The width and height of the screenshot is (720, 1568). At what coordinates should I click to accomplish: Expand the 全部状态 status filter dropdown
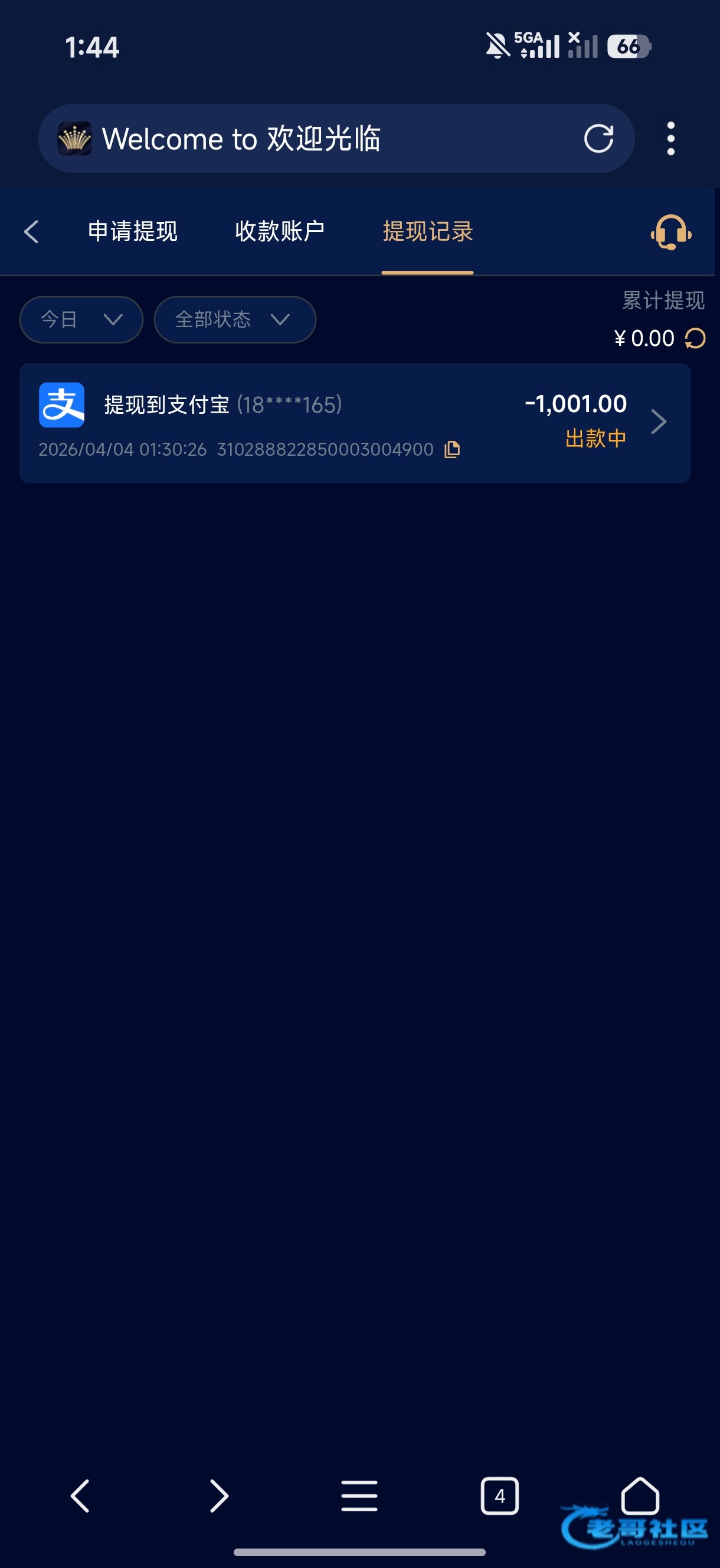pyautogui.click(x=235, y=319)
